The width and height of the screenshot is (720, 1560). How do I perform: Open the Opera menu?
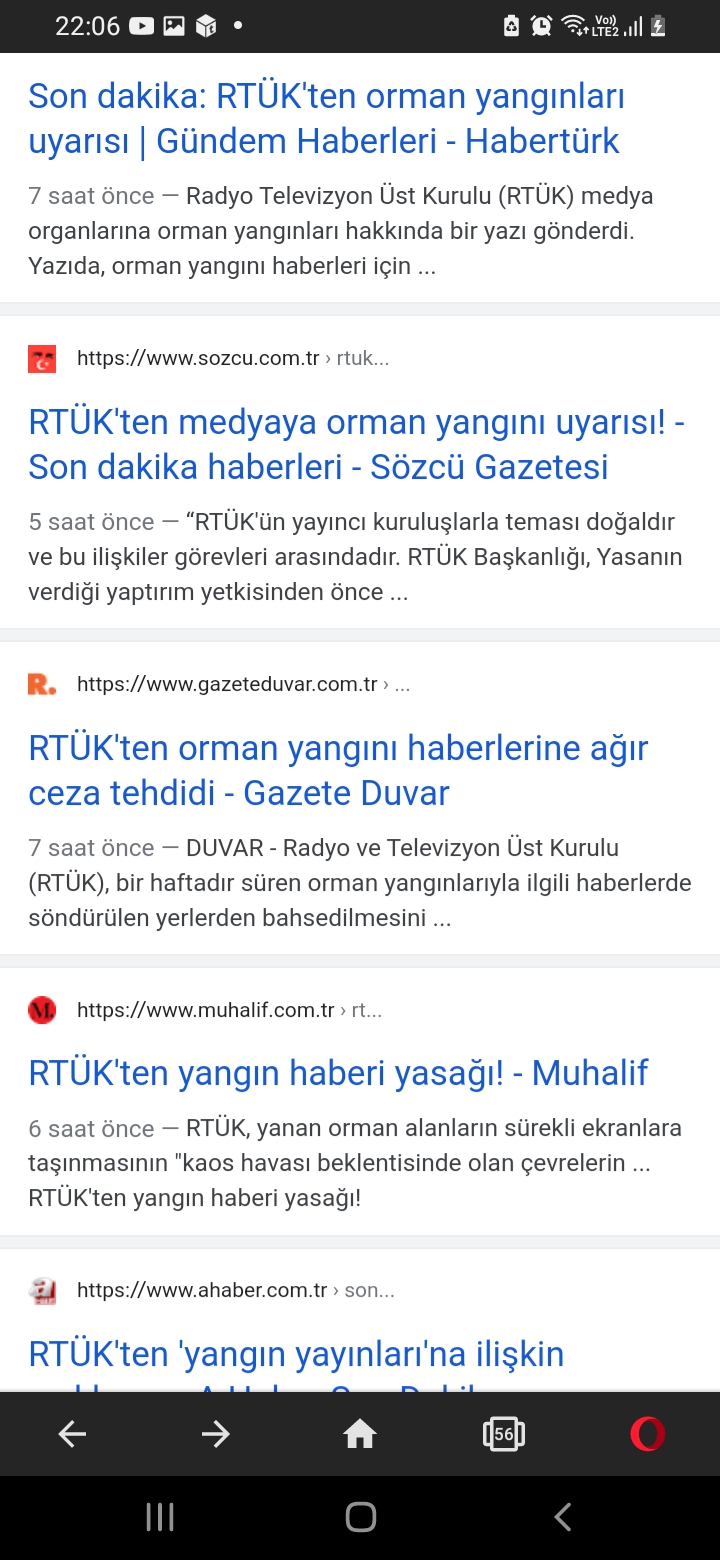[x=648, y=1435]
